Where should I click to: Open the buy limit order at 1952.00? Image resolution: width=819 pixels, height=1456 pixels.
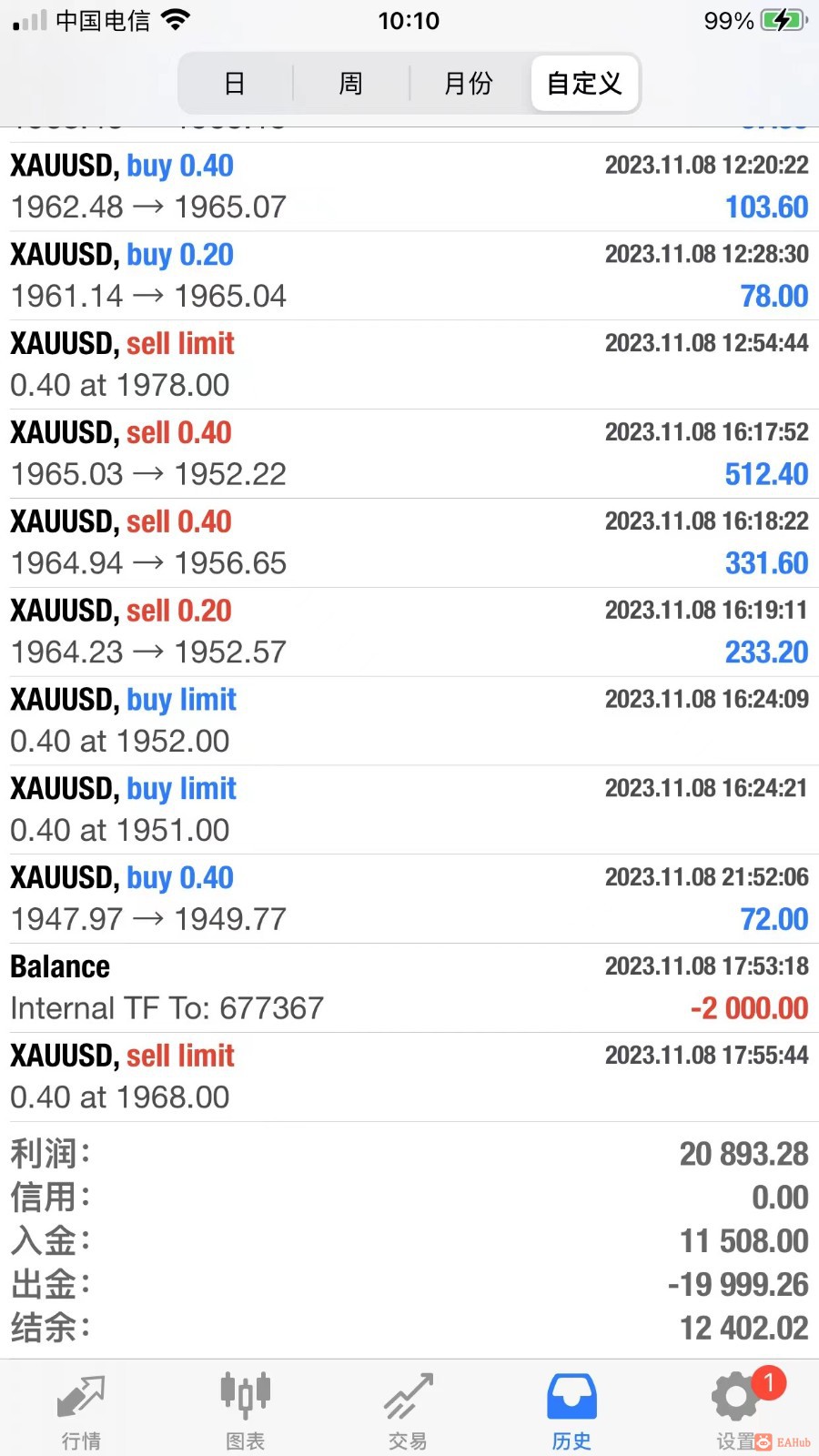tap(409, 721)
